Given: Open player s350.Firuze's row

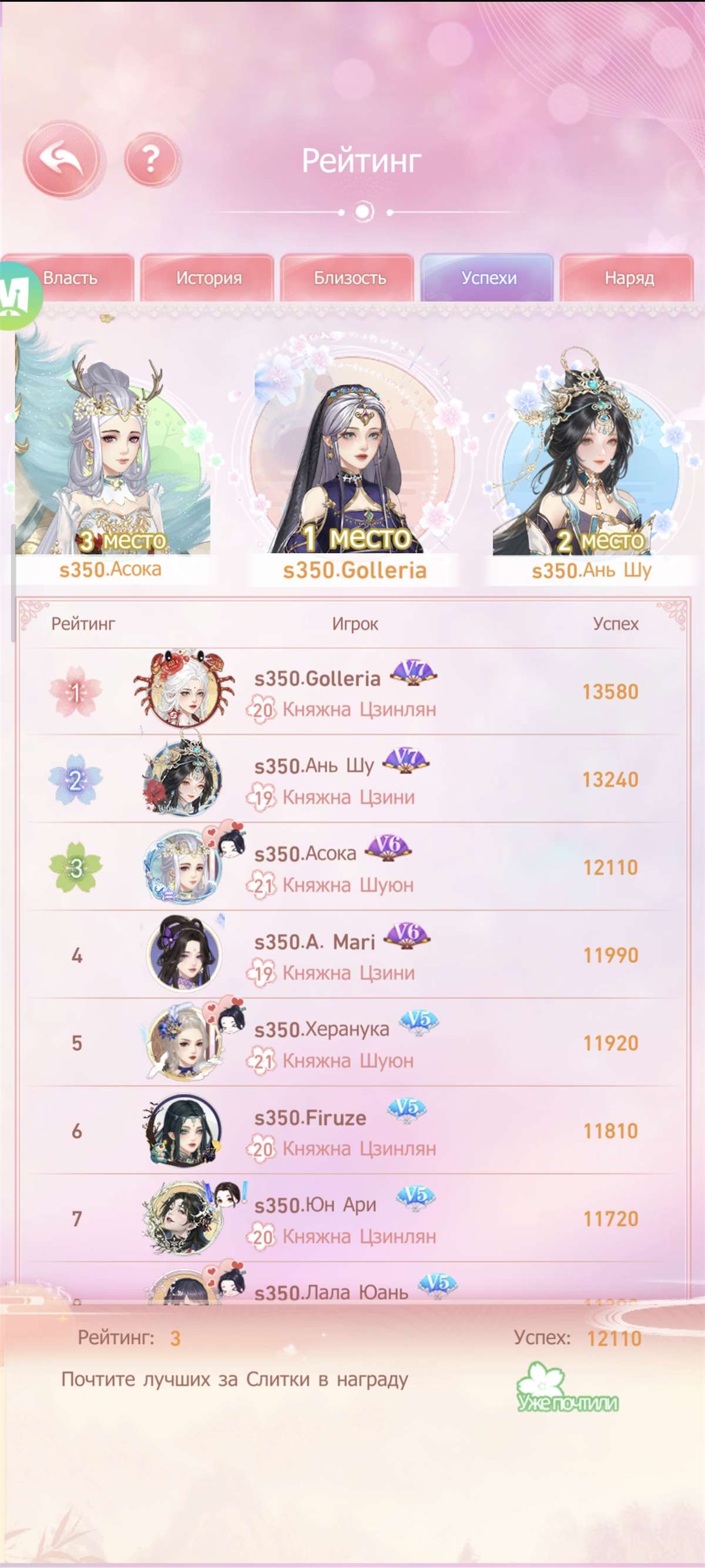Looking at the screenshot, I should (353, 1131).
